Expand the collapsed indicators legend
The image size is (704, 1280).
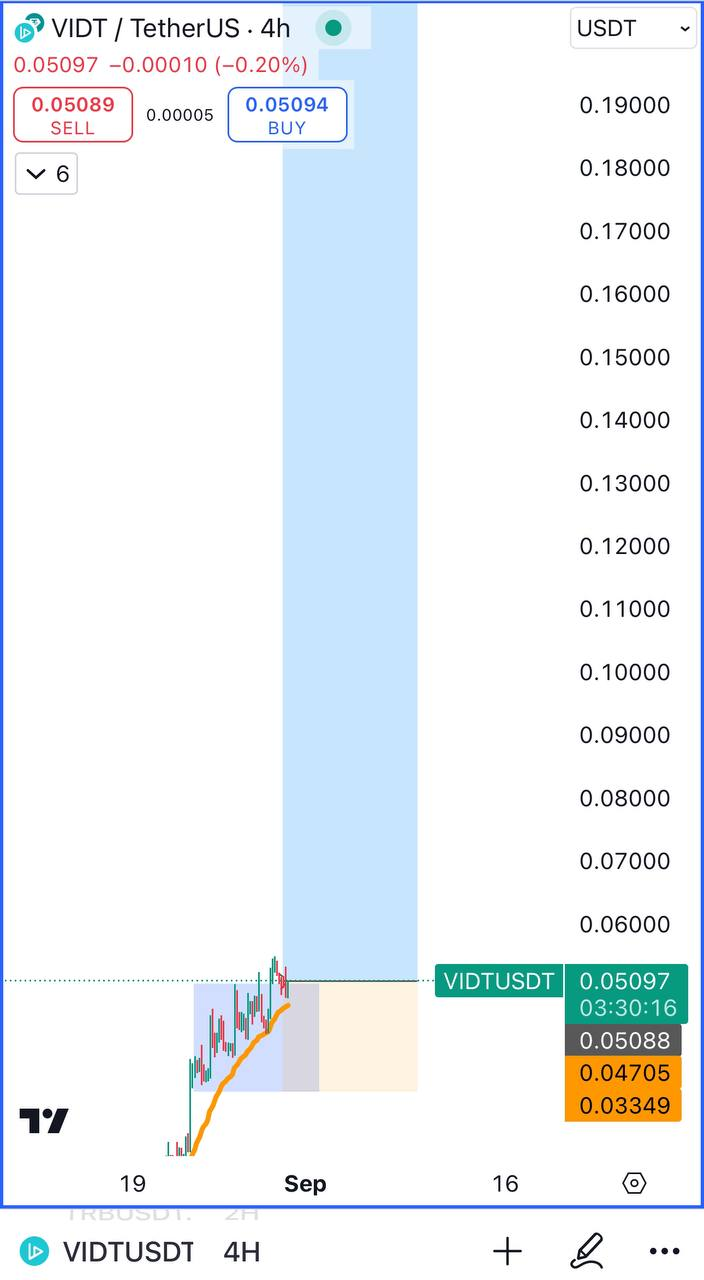click(x=47, y=174)
